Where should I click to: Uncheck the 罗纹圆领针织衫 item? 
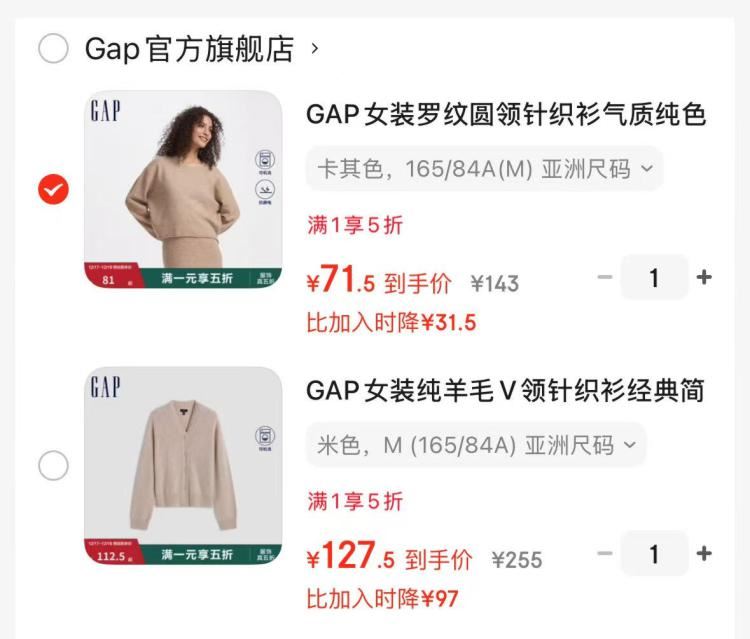point(53,189)
